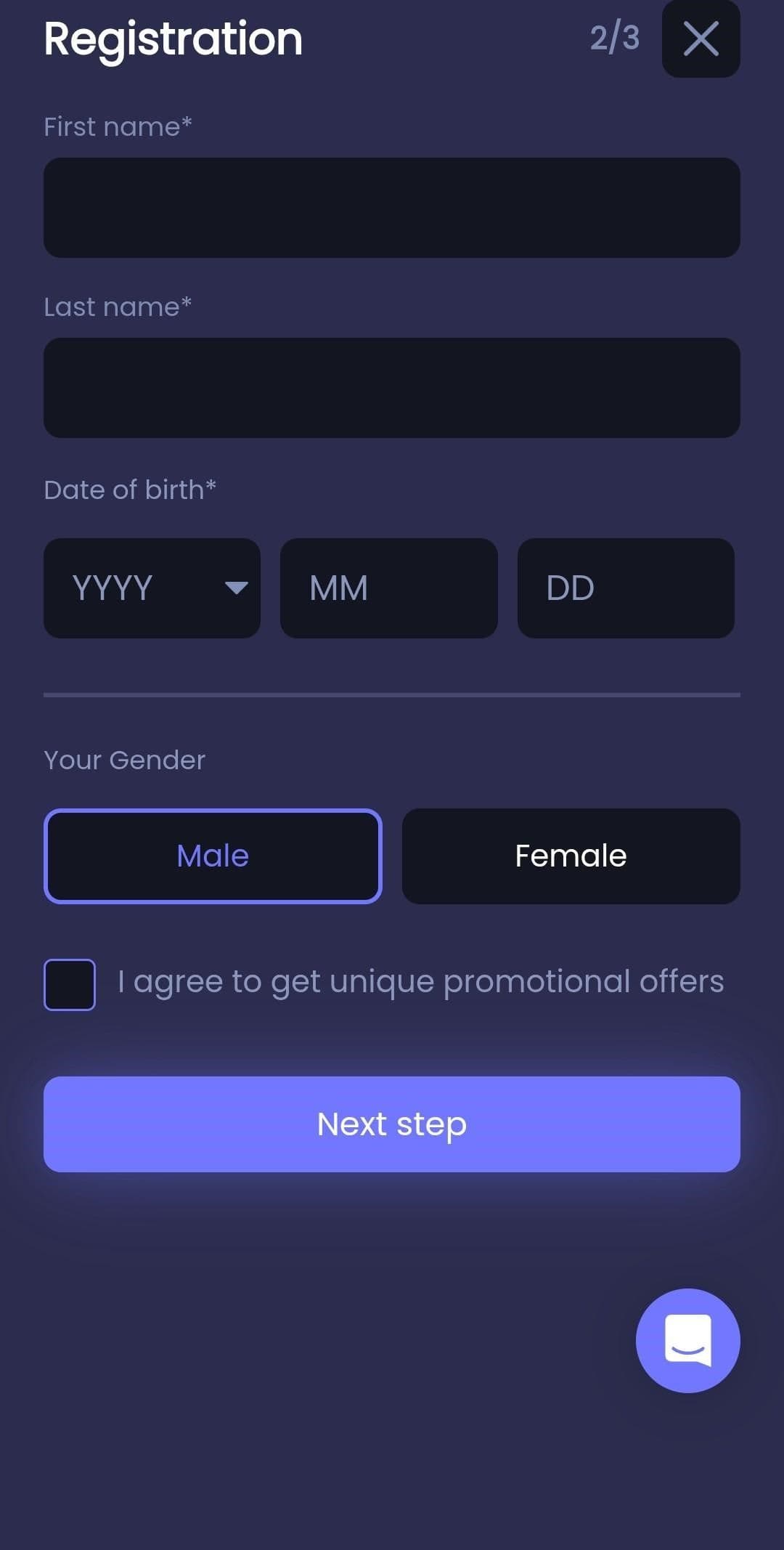
Task: Focus the Last name text field
Action: [x=392, y=388]
